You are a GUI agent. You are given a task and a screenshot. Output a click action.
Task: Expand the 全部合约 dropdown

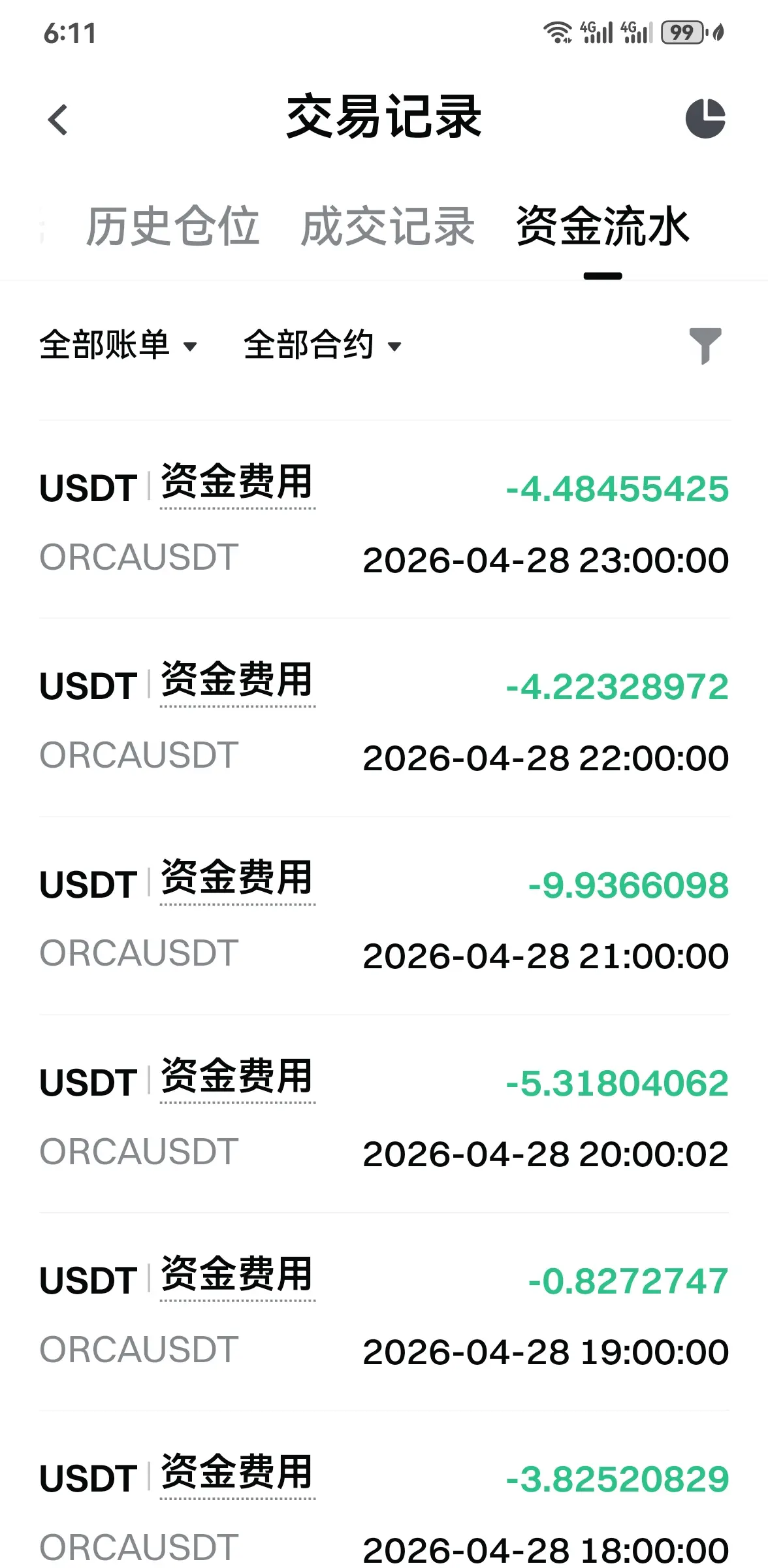coord(323,345)
